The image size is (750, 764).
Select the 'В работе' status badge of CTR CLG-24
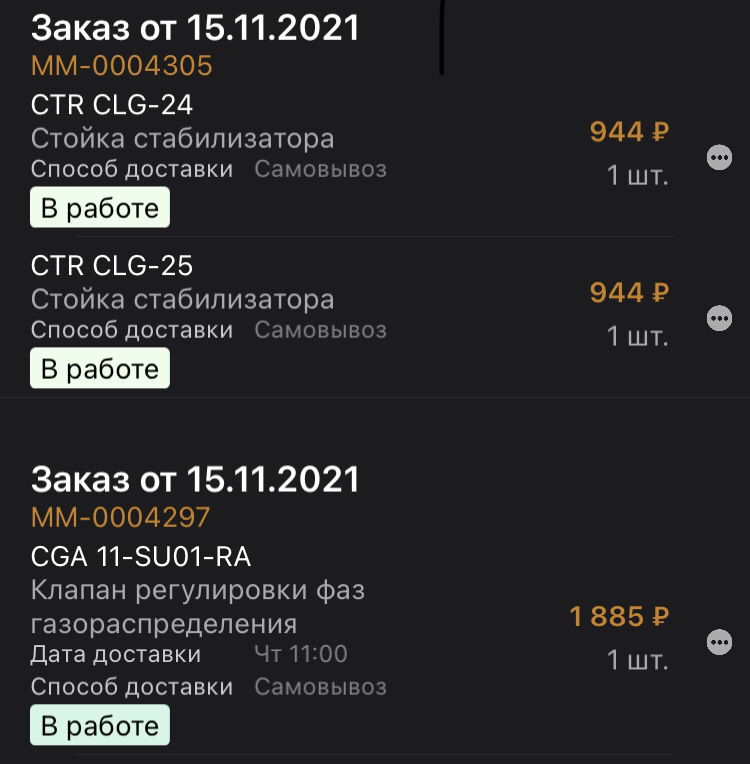100,207
